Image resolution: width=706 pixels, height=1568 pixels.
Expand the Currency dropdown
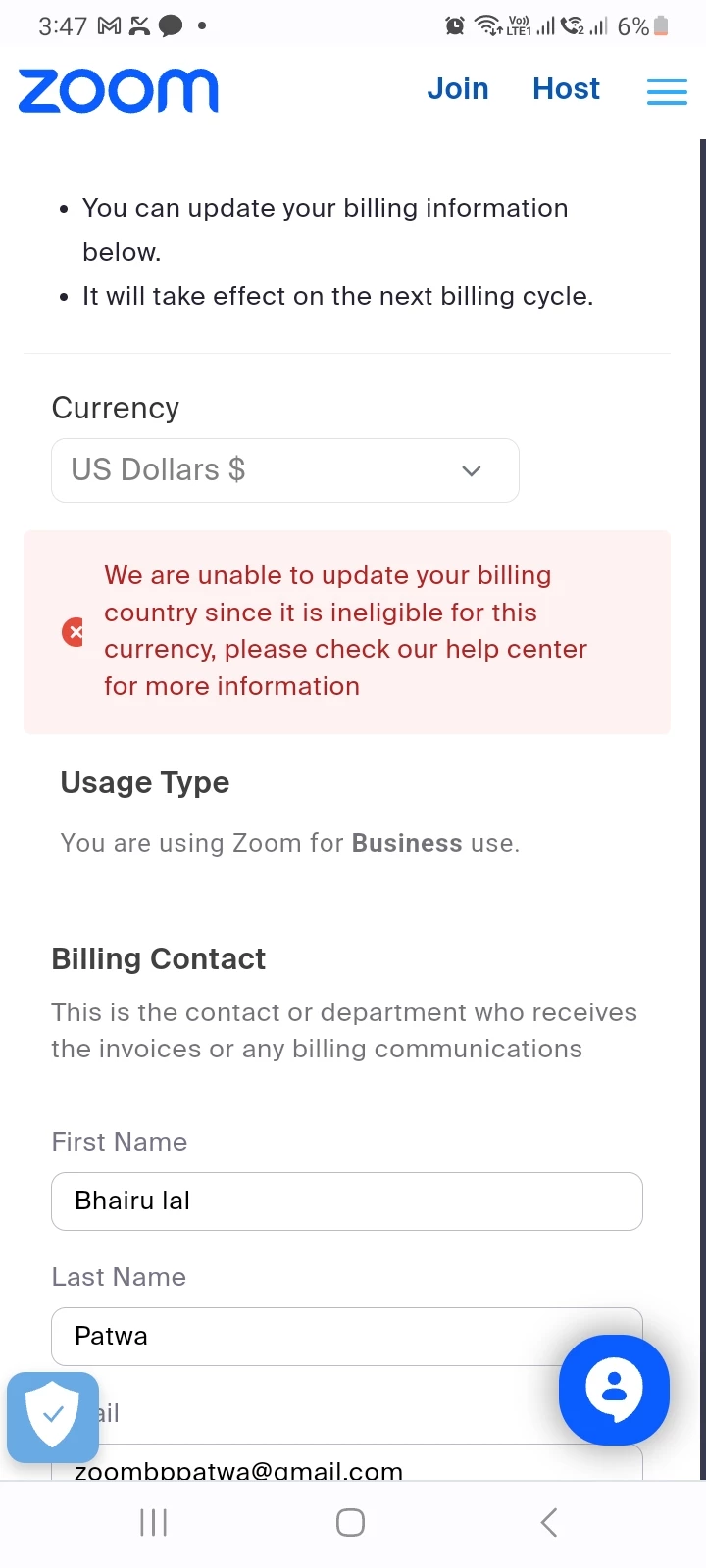tap(284, 470)
